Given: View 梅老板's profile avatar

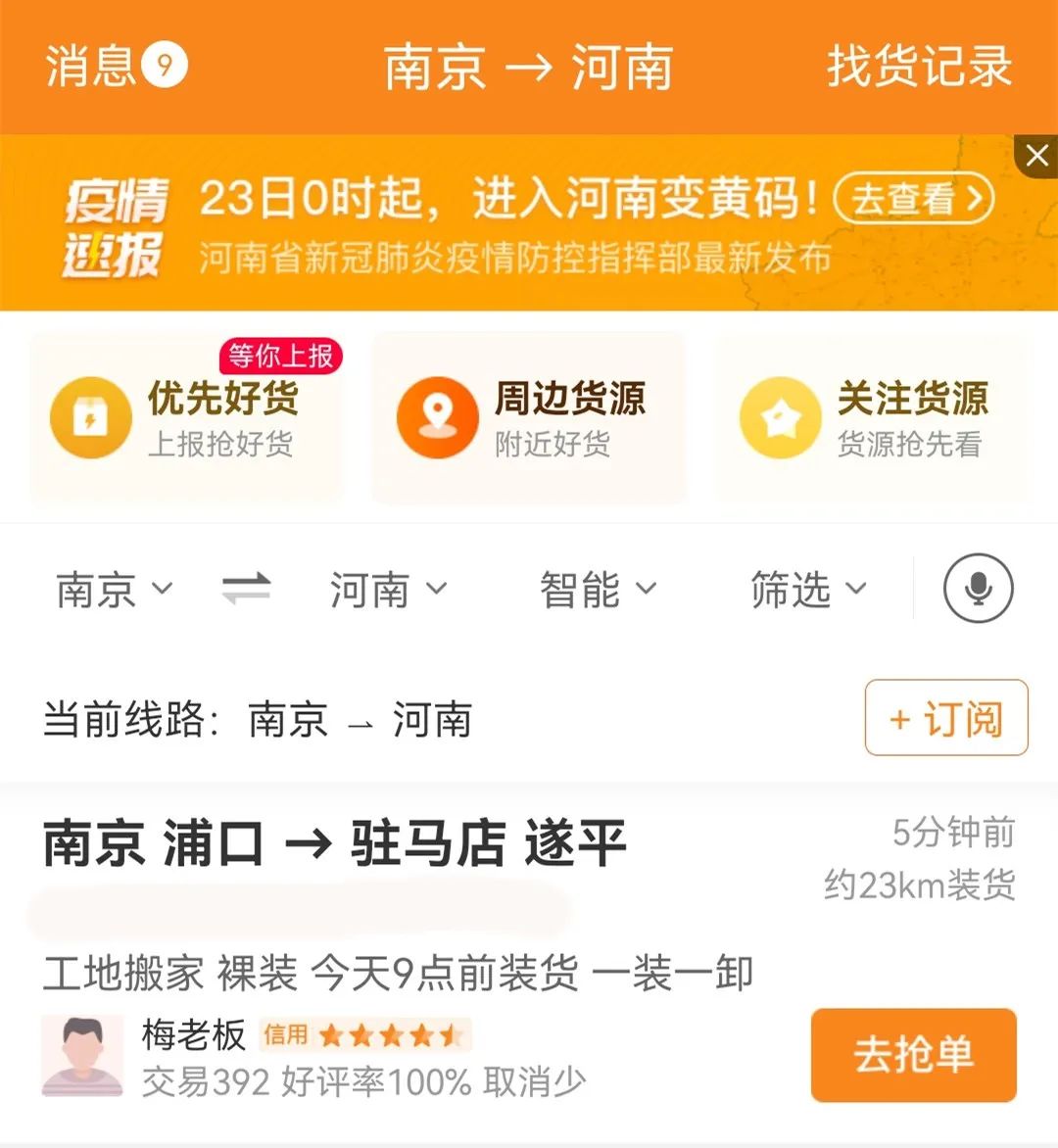Looking at the screenshot, I should coord(82,1055).
